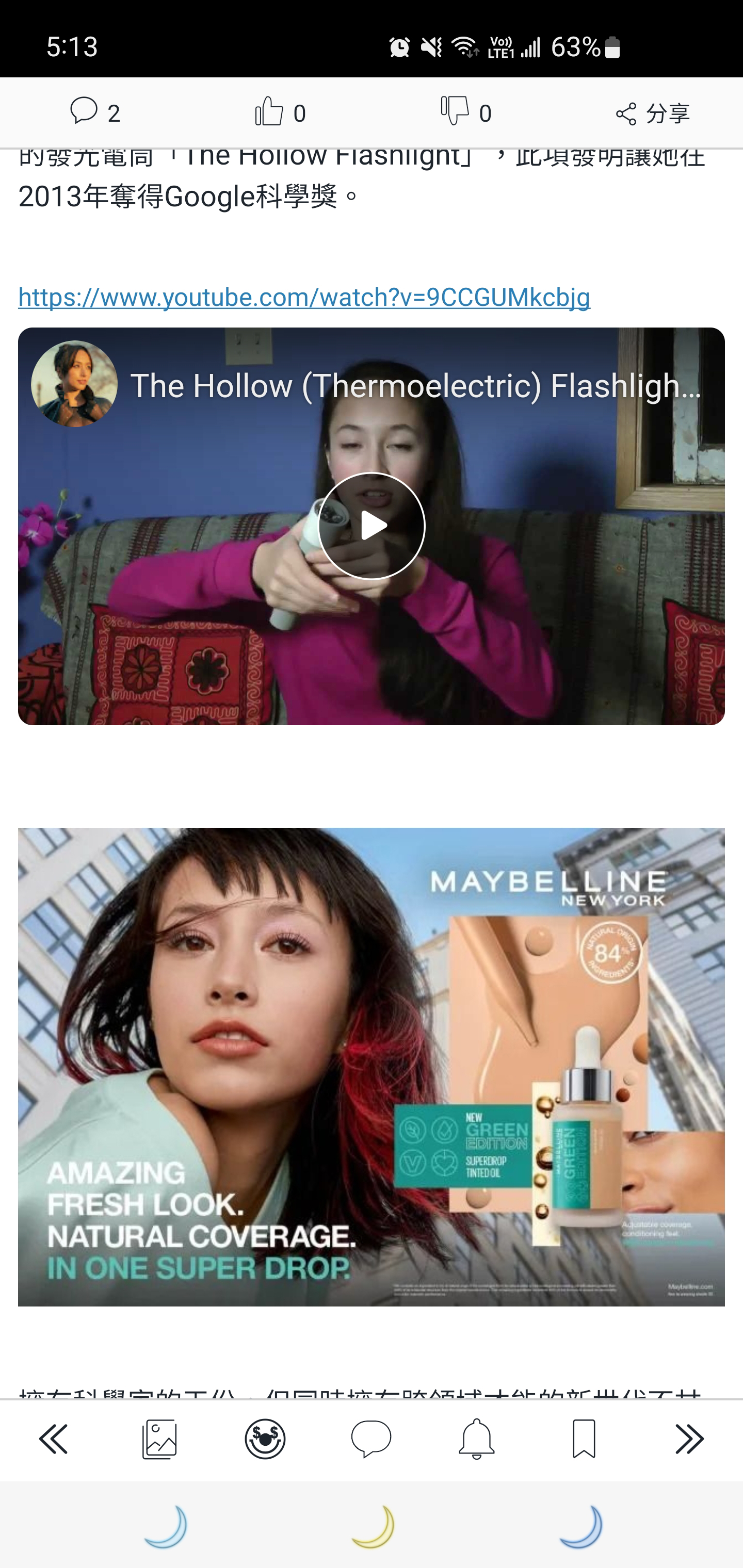
Task: Go to next page with double-right arrows
Action: coord(689,1439)
